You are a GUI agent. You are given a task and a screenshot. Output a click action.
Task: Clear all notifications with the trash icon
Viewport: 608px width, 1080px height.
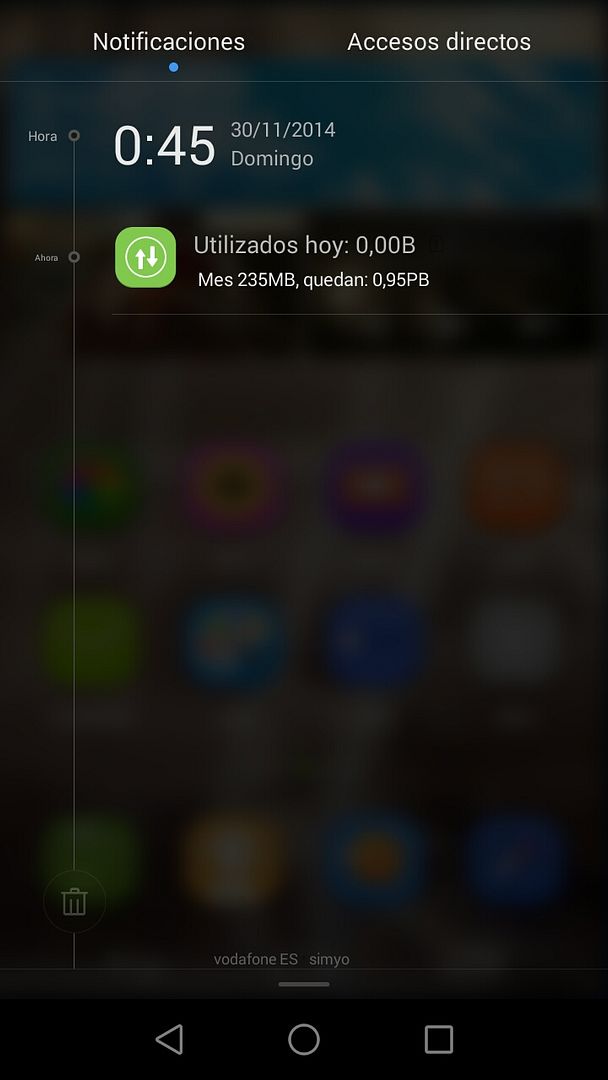coord(74,902)
